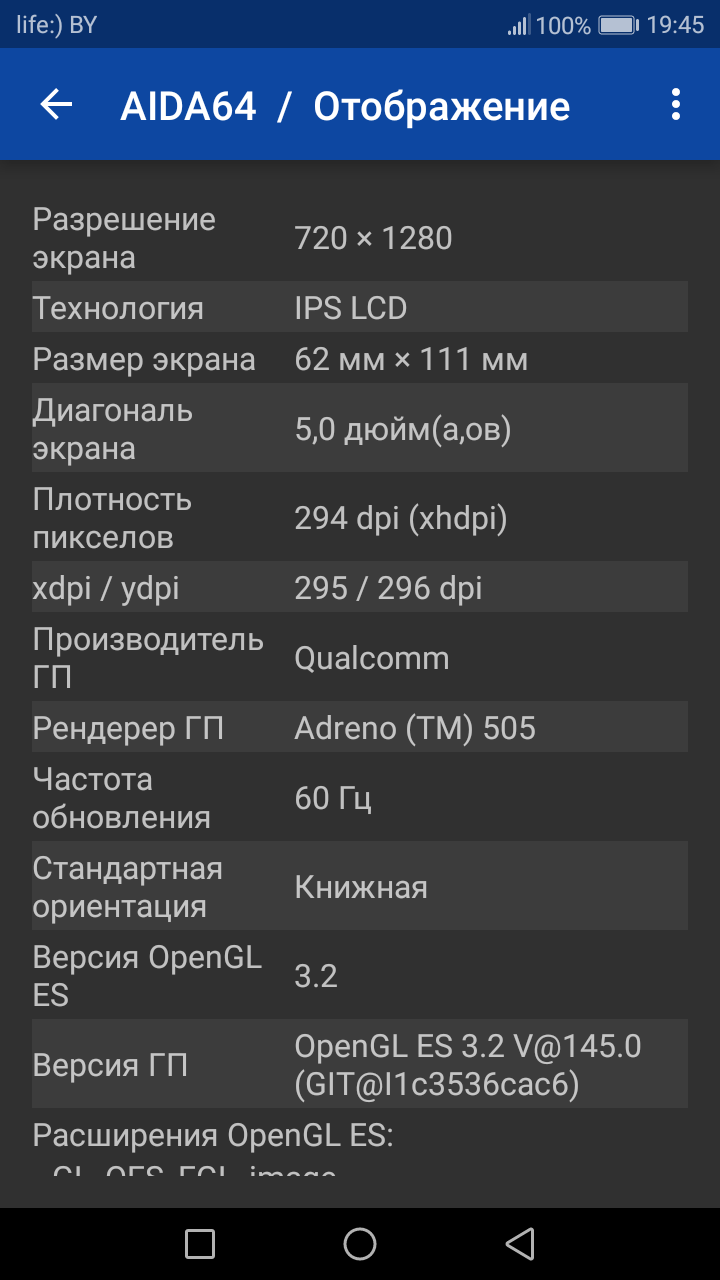The image size is (720, 1280).
Task: Go back using the app bar arrow
Action: click(57, 105)
